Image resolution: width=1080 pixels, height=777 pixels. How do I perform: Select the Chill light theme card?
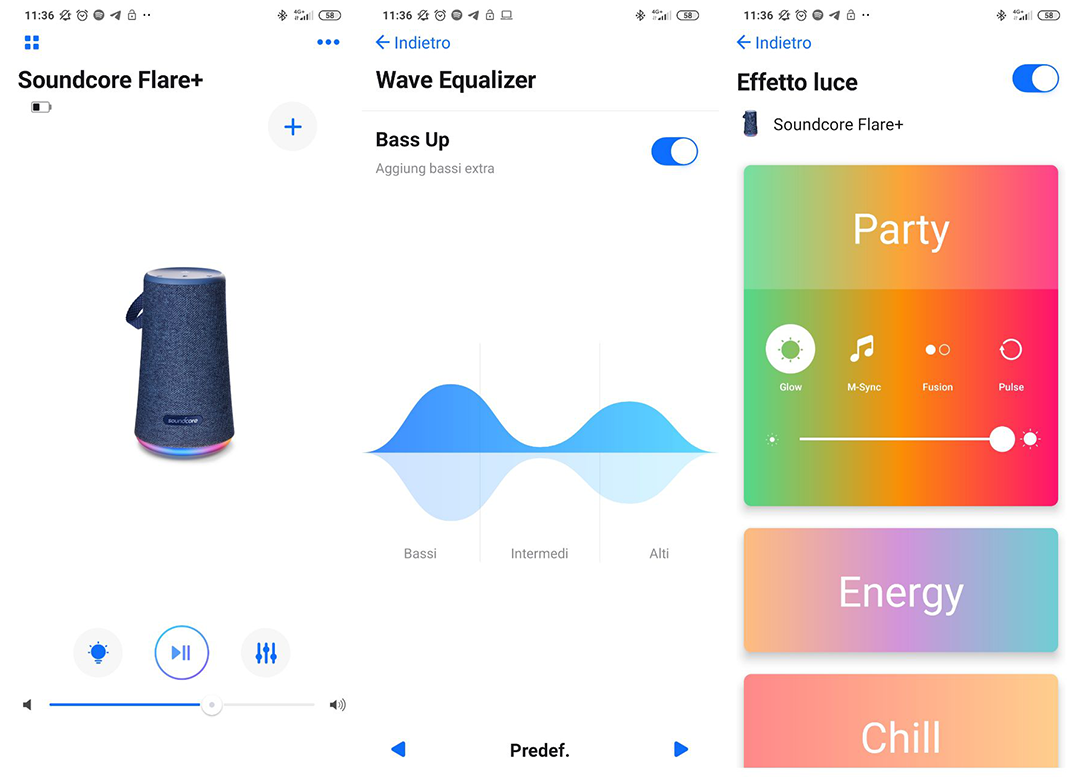[x=900, y=725]
